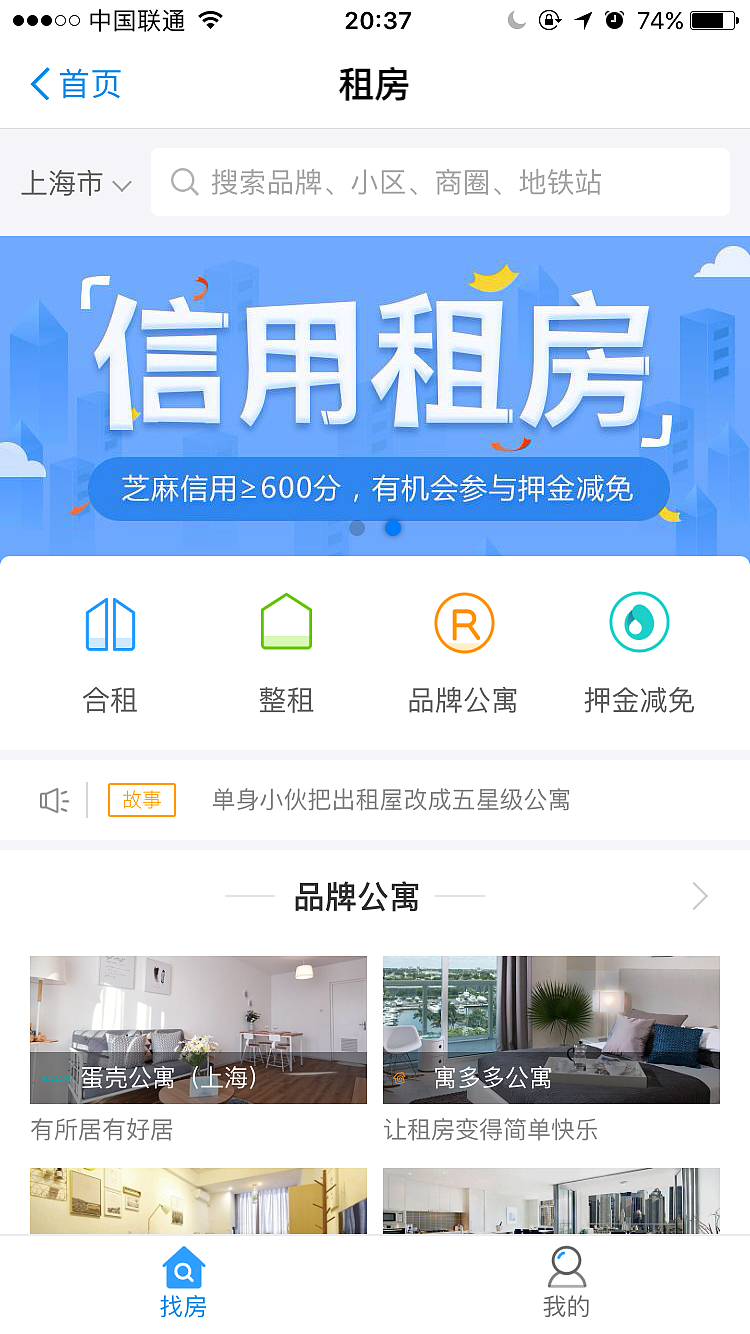Click the 故事 story tag button

(141, 800)
